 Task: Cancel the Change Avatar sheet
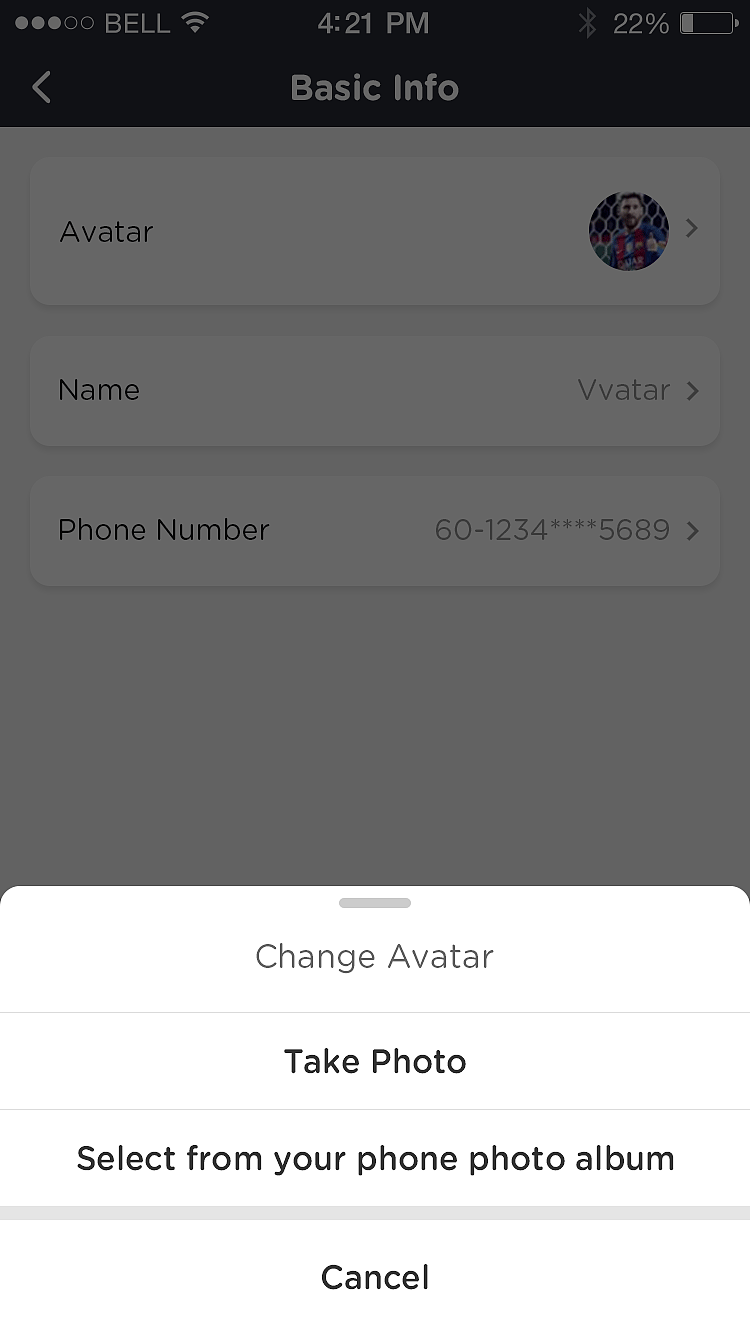375,1277
